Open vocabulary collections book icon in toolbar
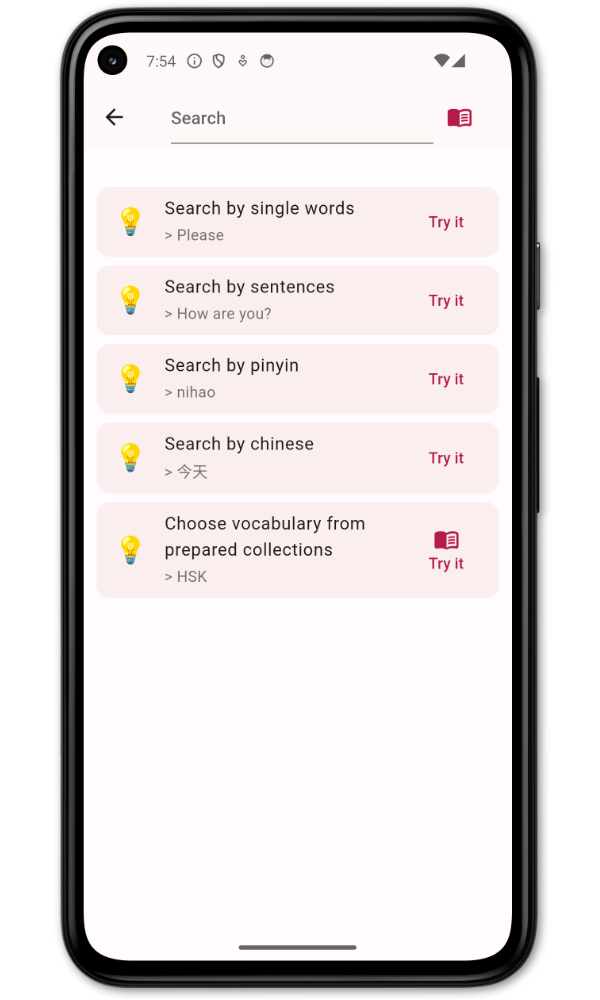Image resolution: width=600 pixels, height=1000 pixels. [x=459, y=118]
